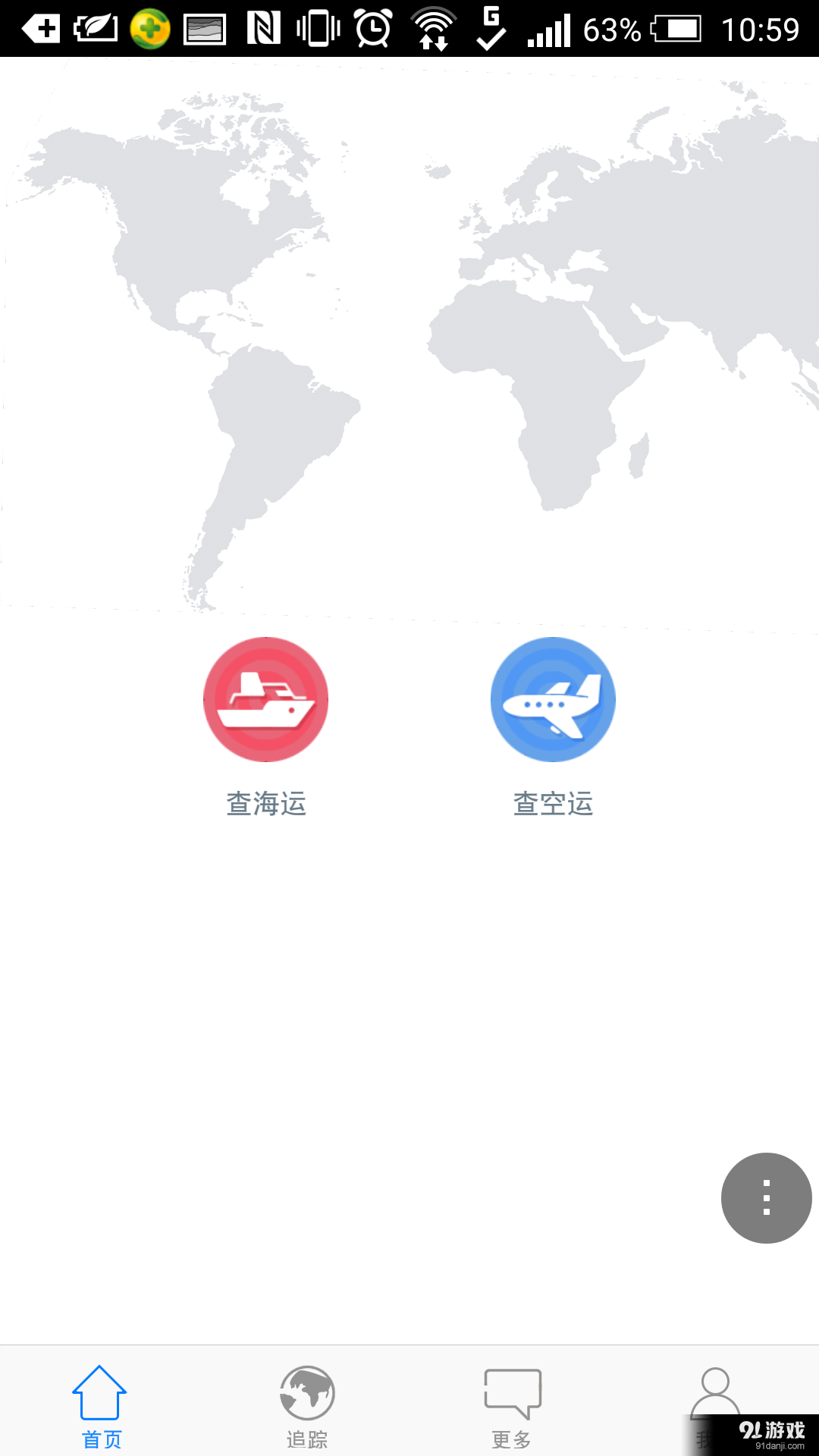Image resolution: width=819 pixels, height=1456 pixels.
Task: Select the green antivirus icon in the notification area
Action: (x=149, y=27)
